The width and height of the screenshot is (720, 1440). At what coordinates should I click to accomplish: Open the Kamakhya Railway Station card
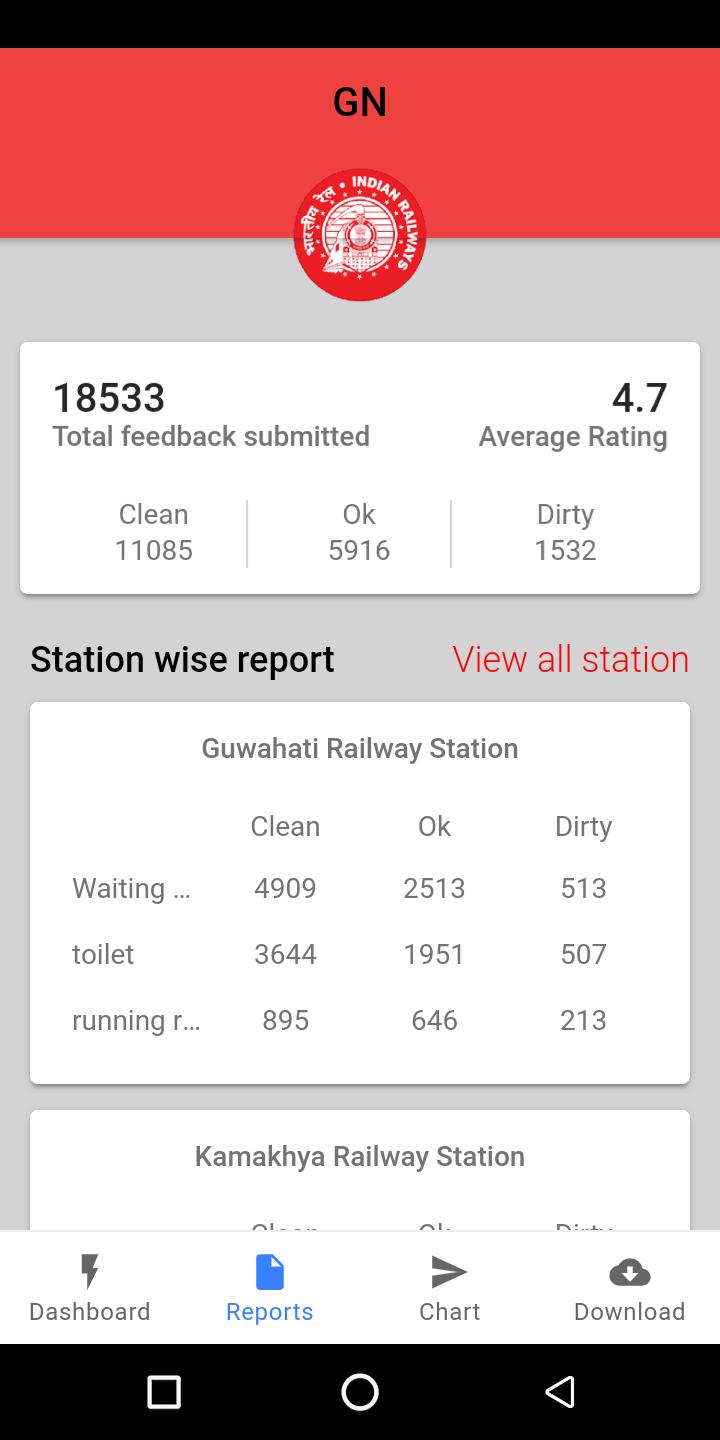pyautogui.click(x=360, y=1170)
